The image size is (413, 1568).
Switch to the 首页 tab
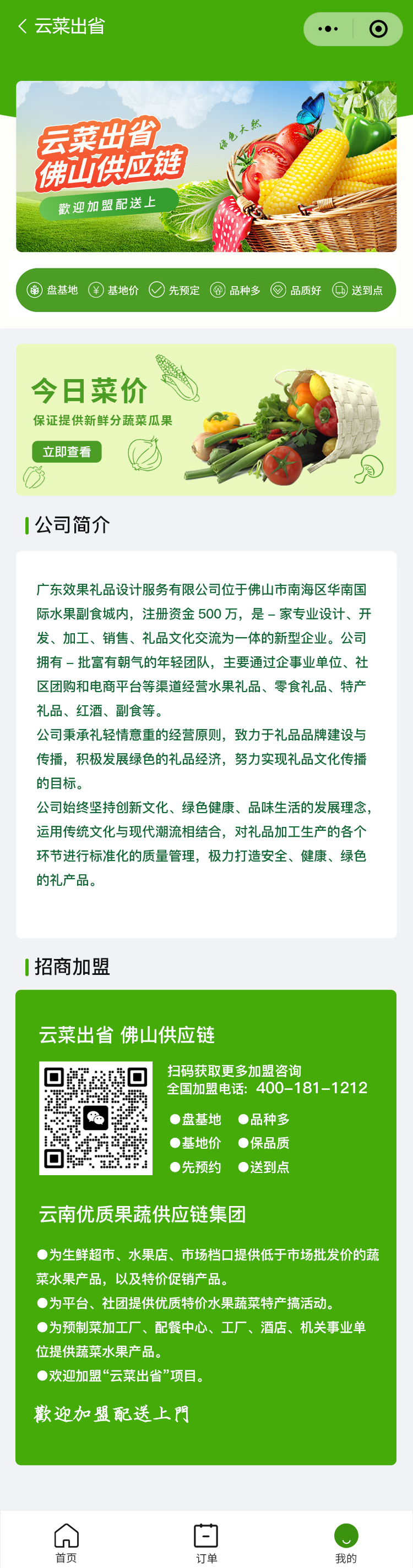[67, 1542]
